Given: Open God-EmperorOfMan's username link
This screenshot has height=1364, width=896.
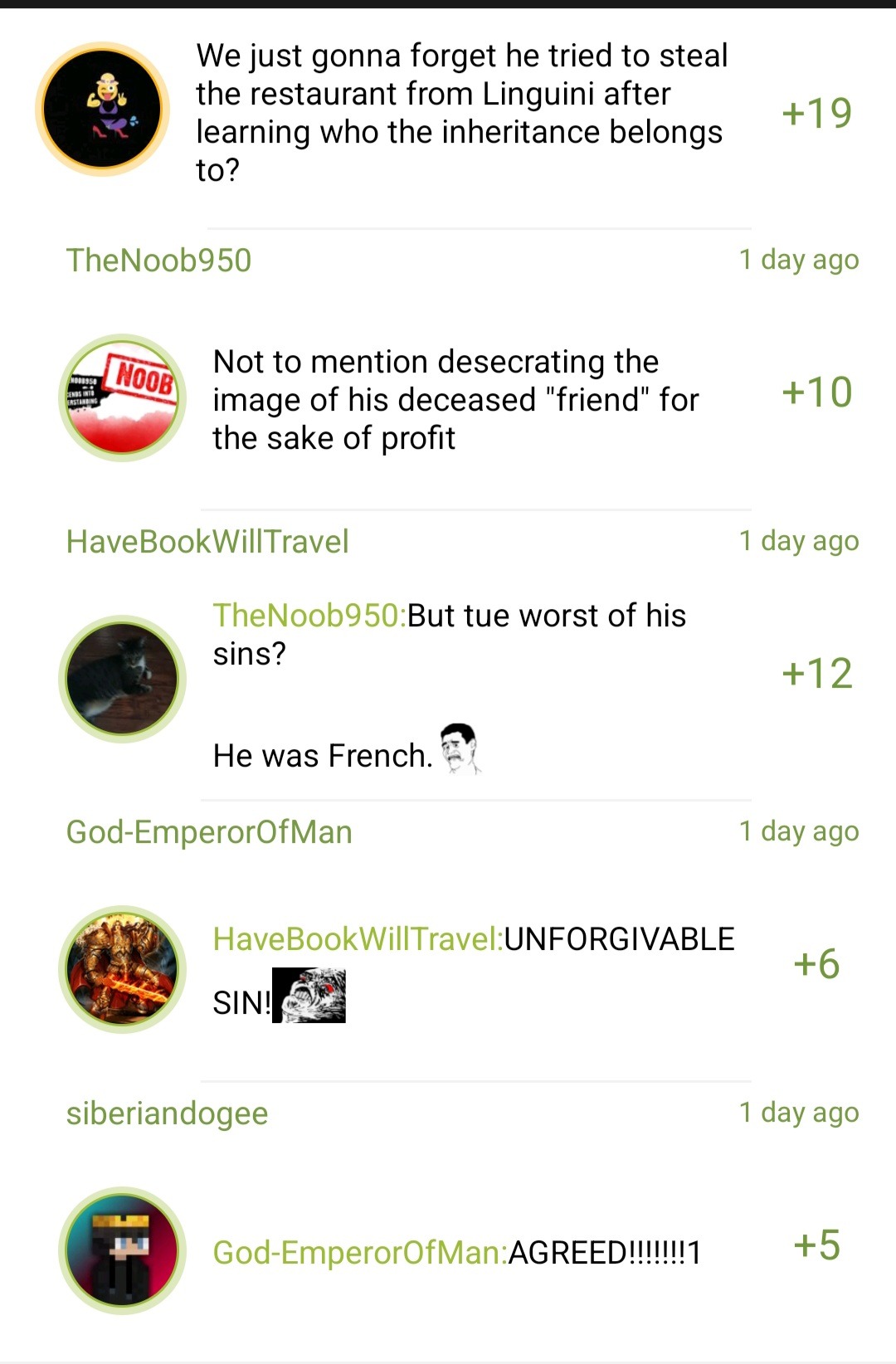Looking at the screenshot, I should [x=209, y=832].
